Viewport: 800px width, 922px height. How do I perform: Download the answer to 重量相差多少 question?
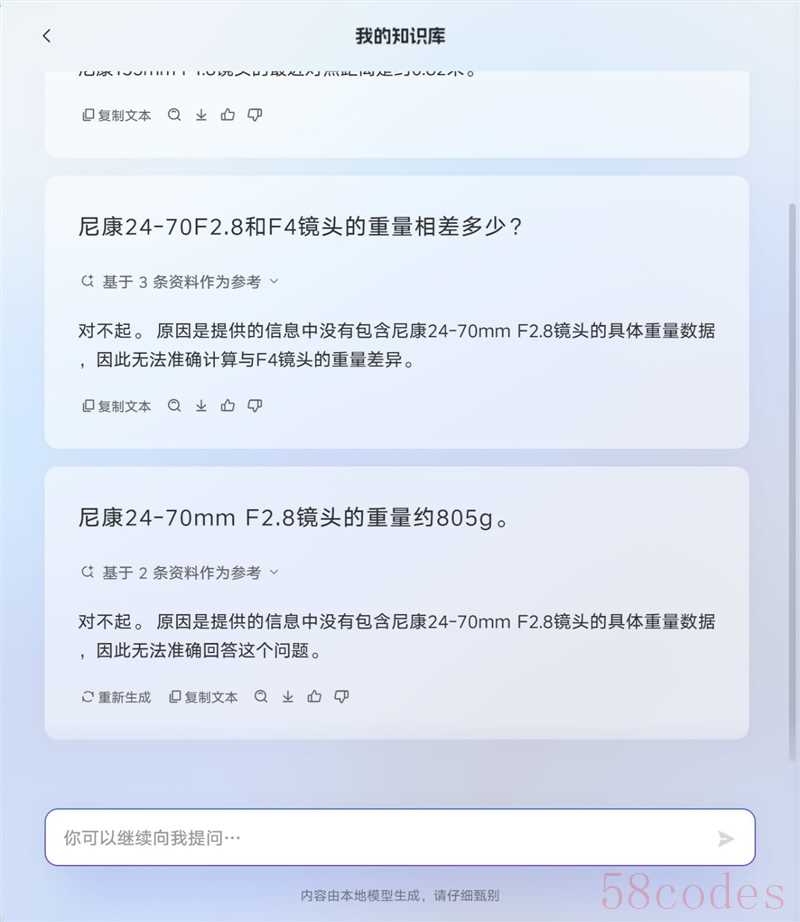coord(201,406)
